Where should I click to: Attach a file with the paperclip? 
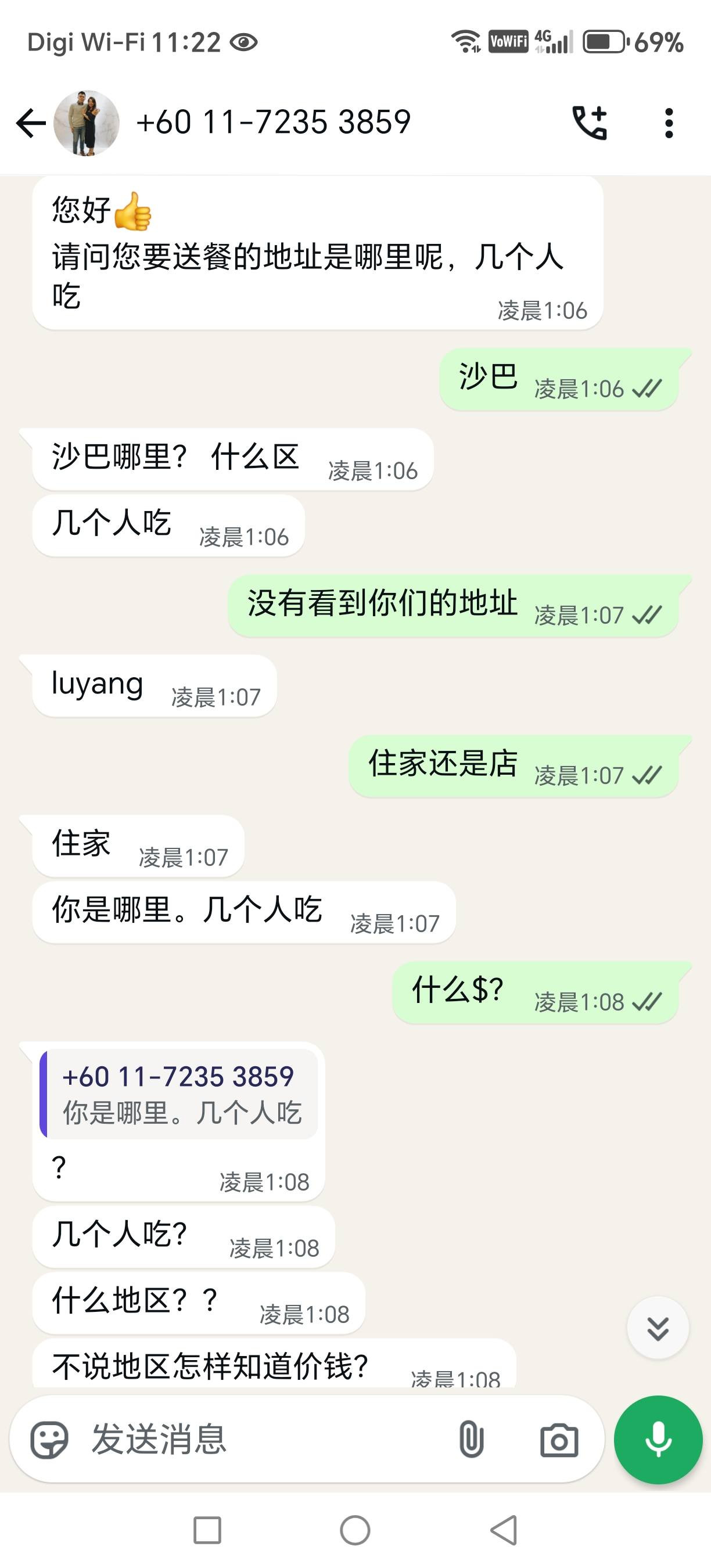click(x=471, y=1440)
